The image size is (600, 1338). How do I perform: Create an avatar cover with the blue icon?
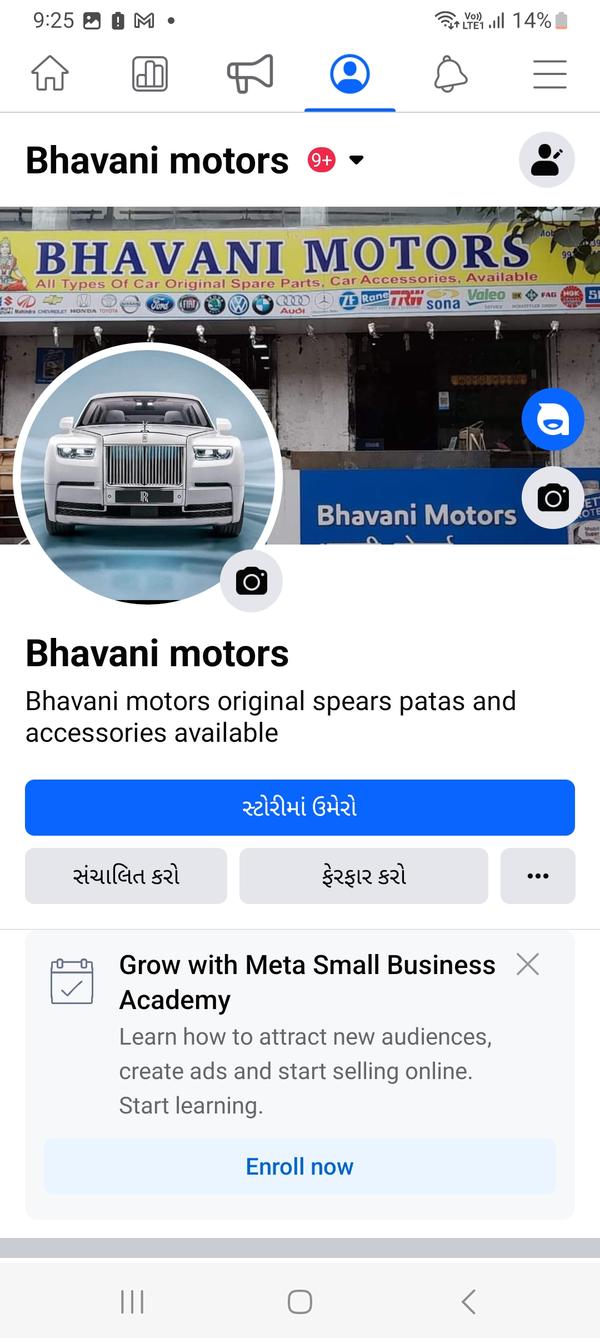553,421
